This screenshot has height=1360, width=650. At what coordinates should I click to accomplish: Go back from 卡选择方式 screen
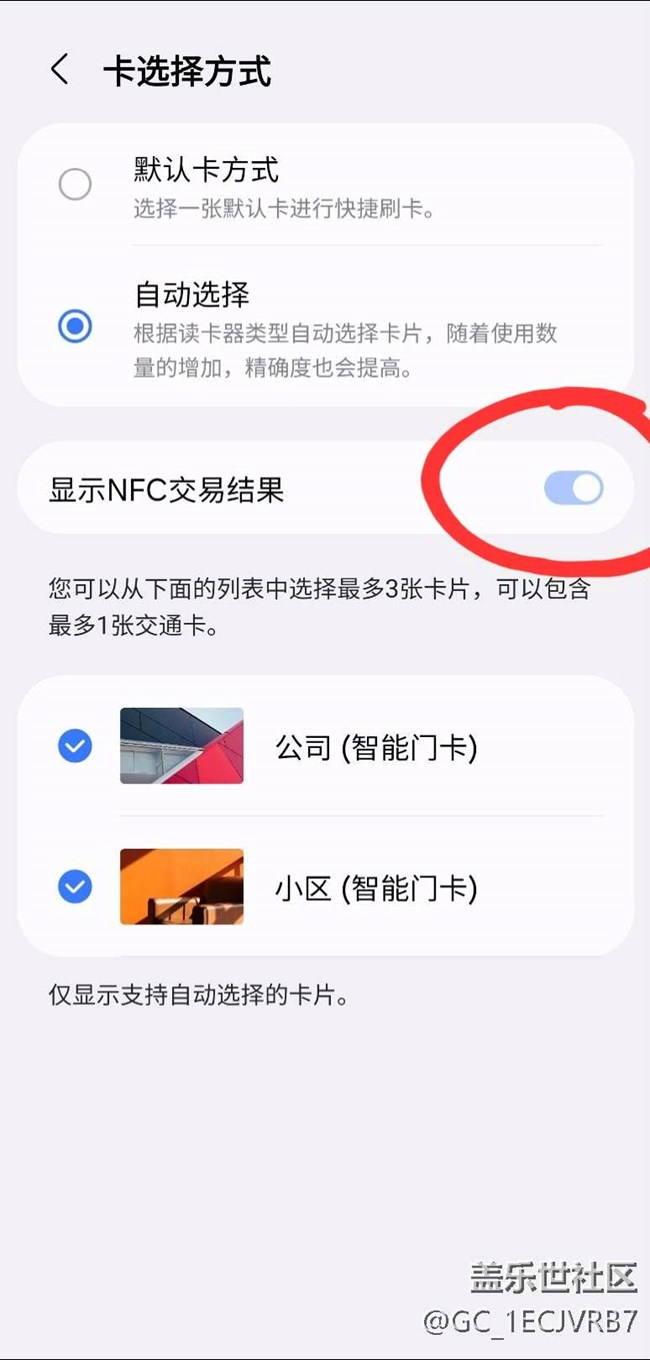[x=60, y=71]
